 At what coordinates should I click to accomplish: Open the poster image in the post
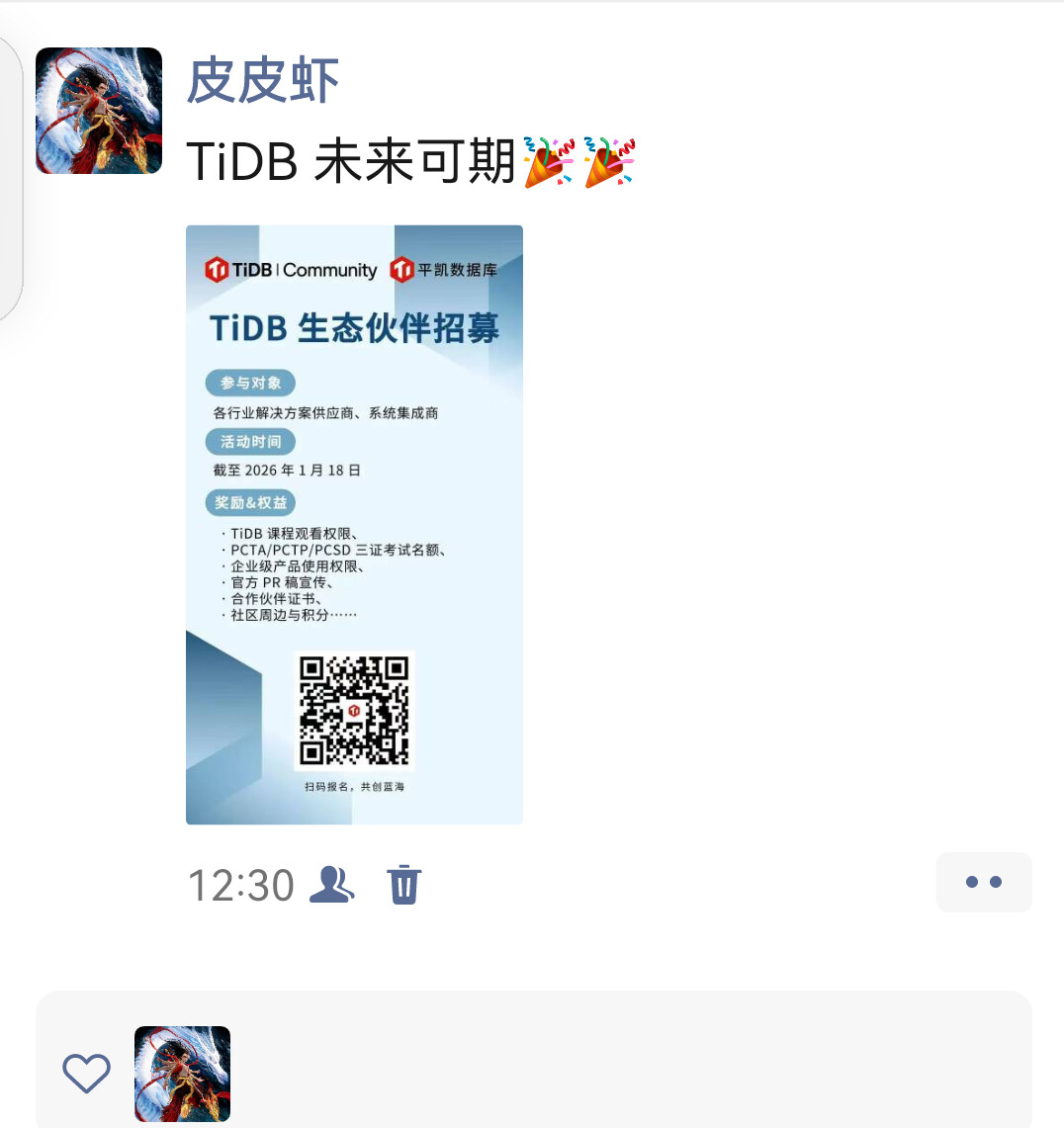pos(354,524)
